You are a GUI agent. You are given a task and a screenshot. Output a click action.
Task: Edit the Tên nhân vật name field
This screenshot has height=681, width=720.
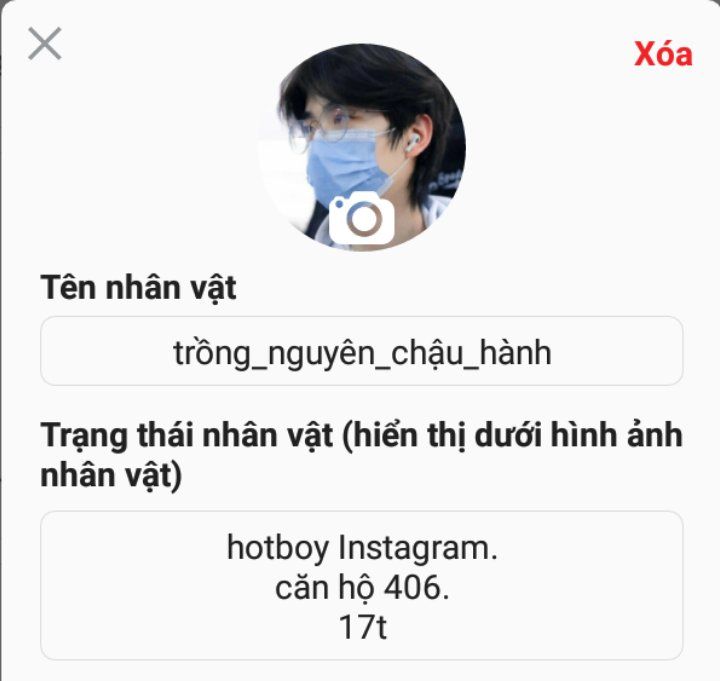pos(361,352)
